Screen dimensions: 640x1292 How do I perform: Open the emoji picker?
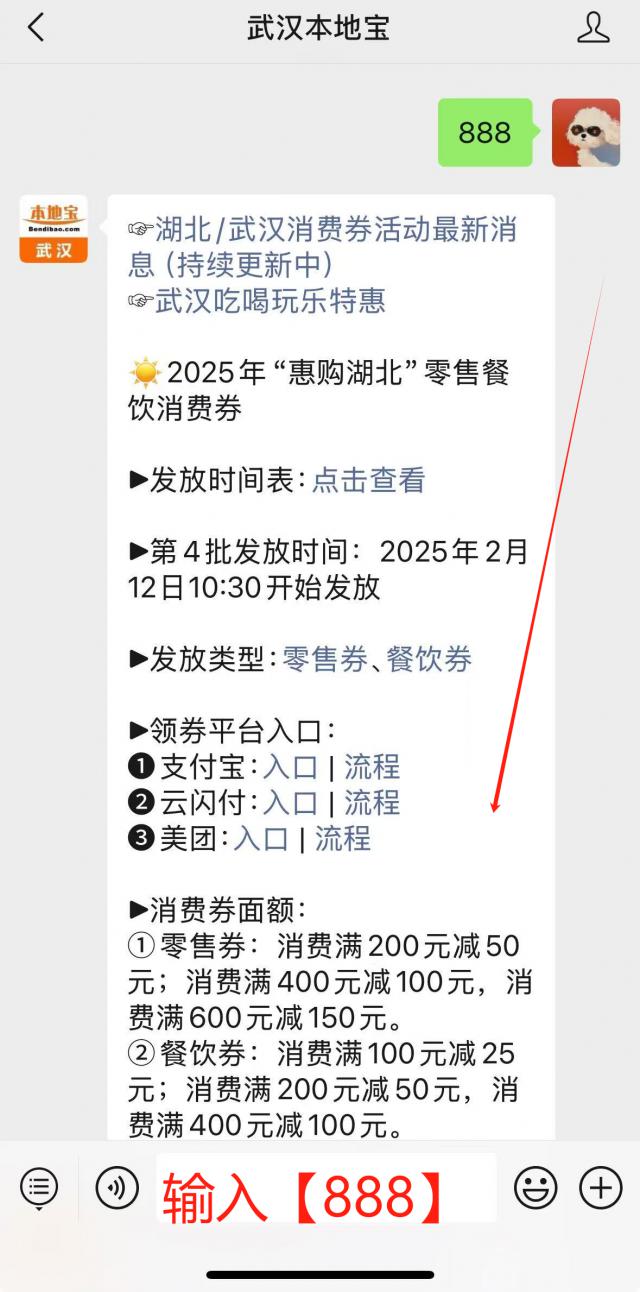point(536,1188)
